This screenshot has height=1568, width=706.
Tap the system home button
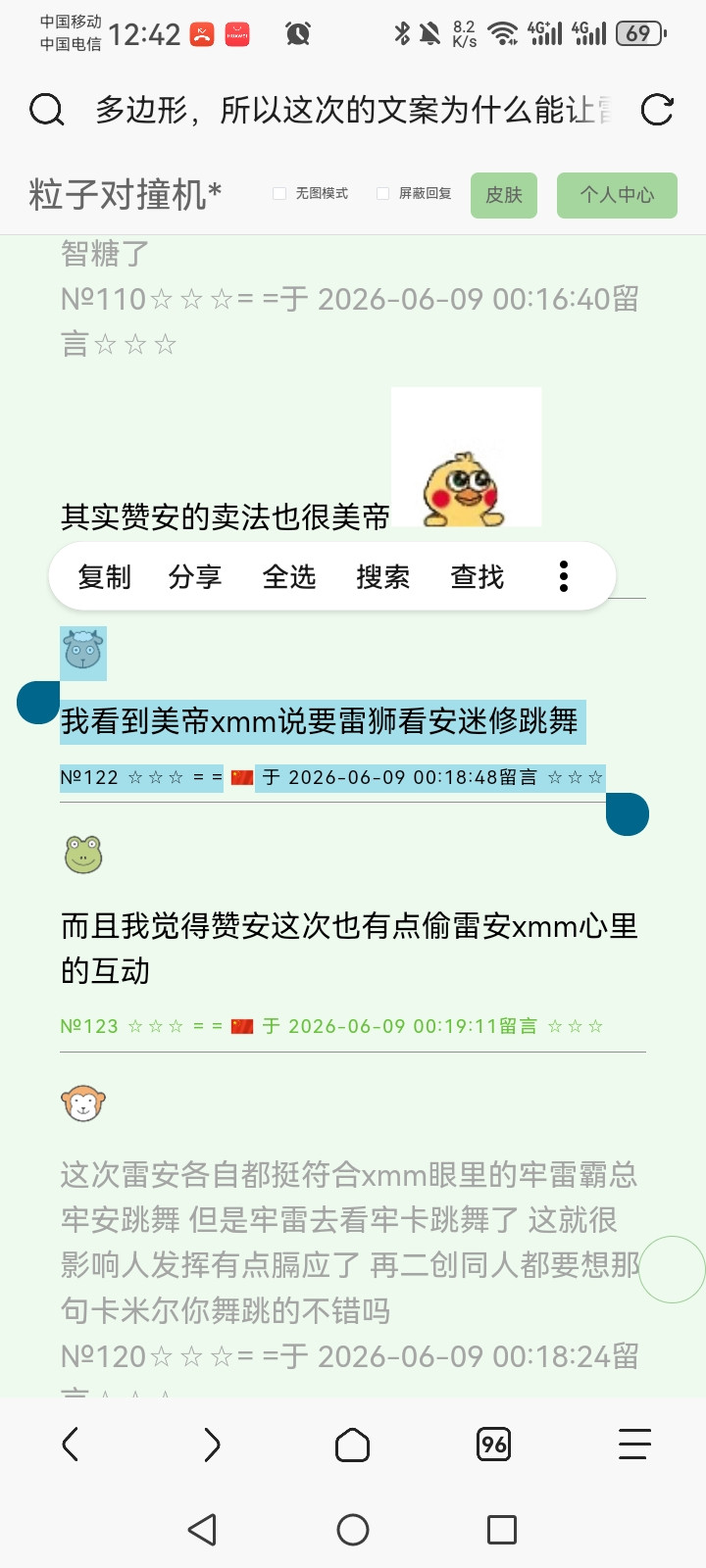353,1530
